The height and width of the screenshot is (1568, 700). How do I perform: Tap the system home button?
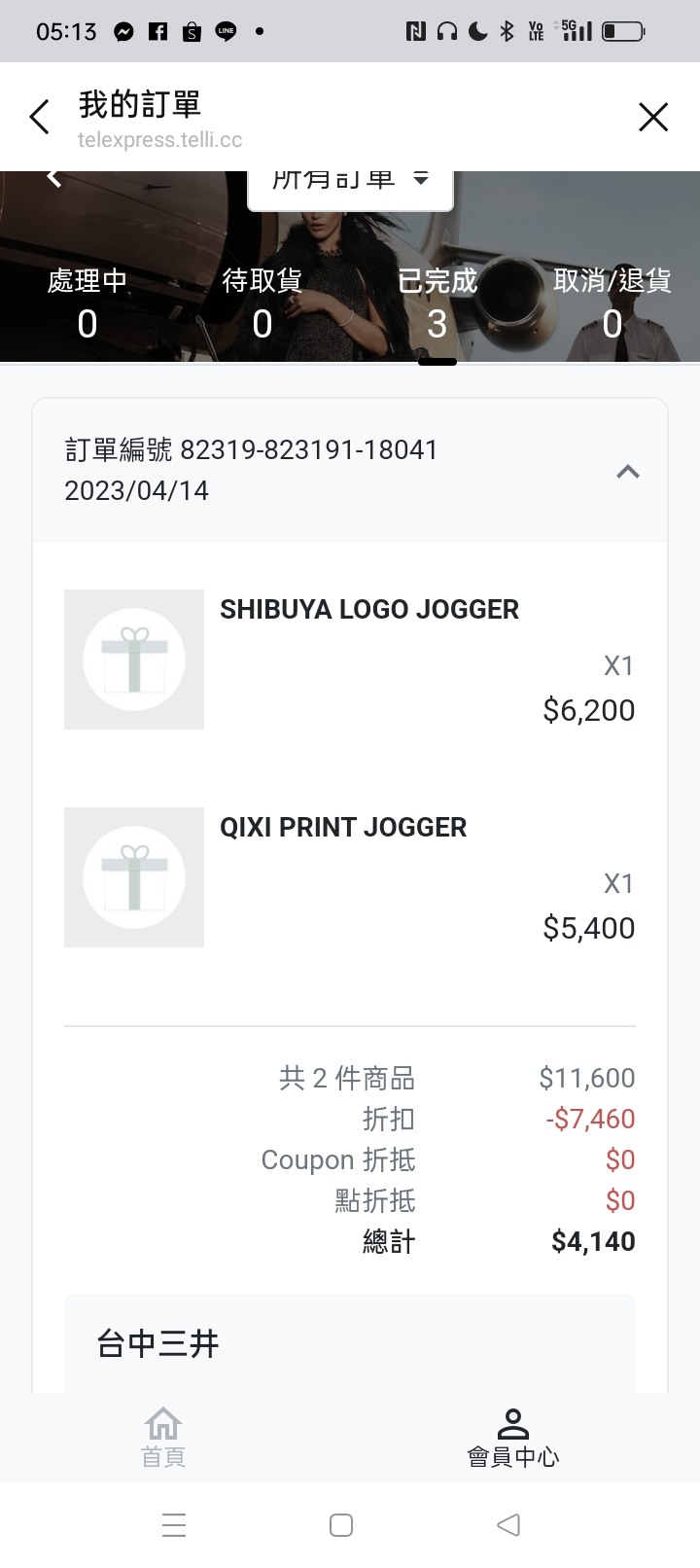[x=341, y=1524]
